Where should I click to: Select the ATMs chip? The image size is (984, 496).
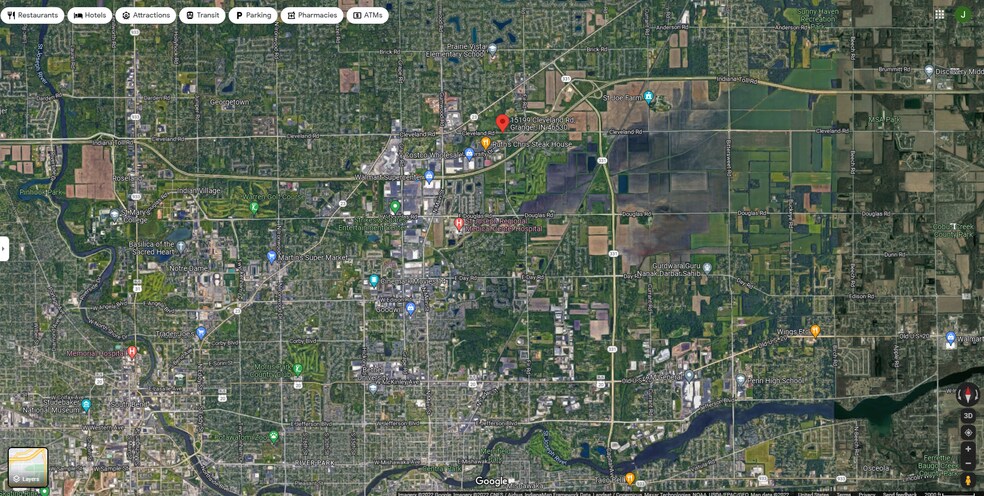(368, 15)
